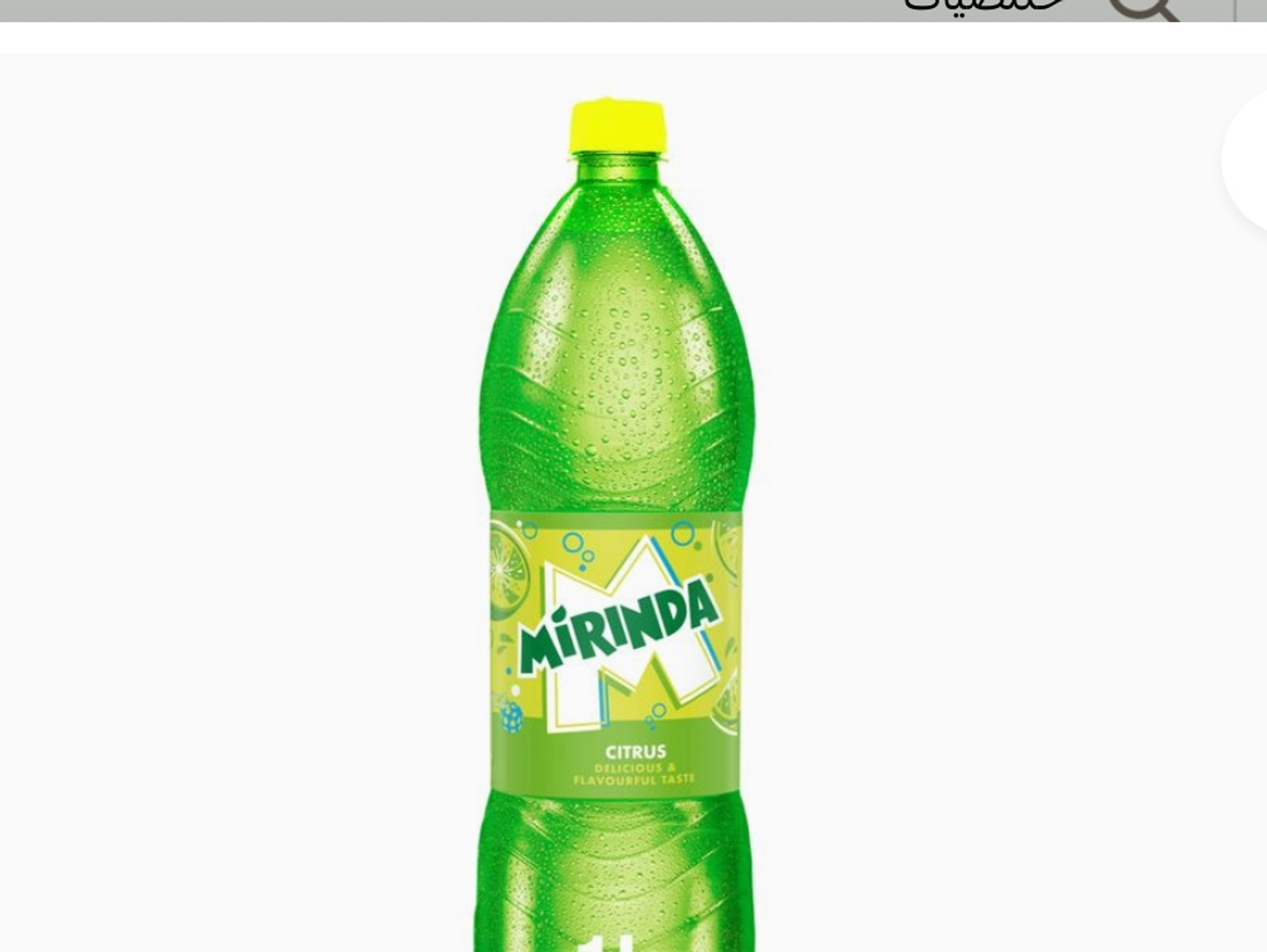
Task: Open the Mirinda Citrus bottle image
Action: (616, 528)
